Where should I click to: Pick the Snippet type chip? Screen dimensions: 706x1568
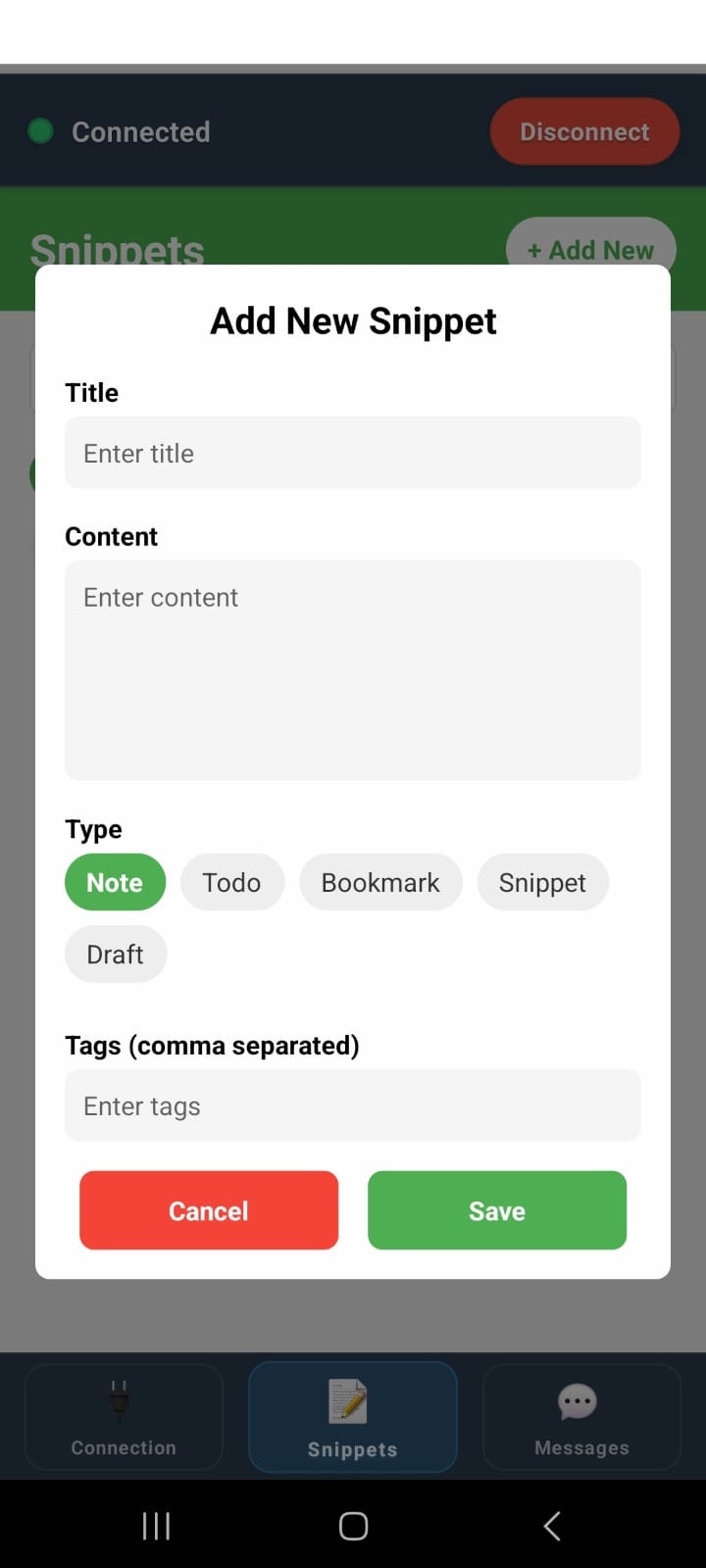542,882
